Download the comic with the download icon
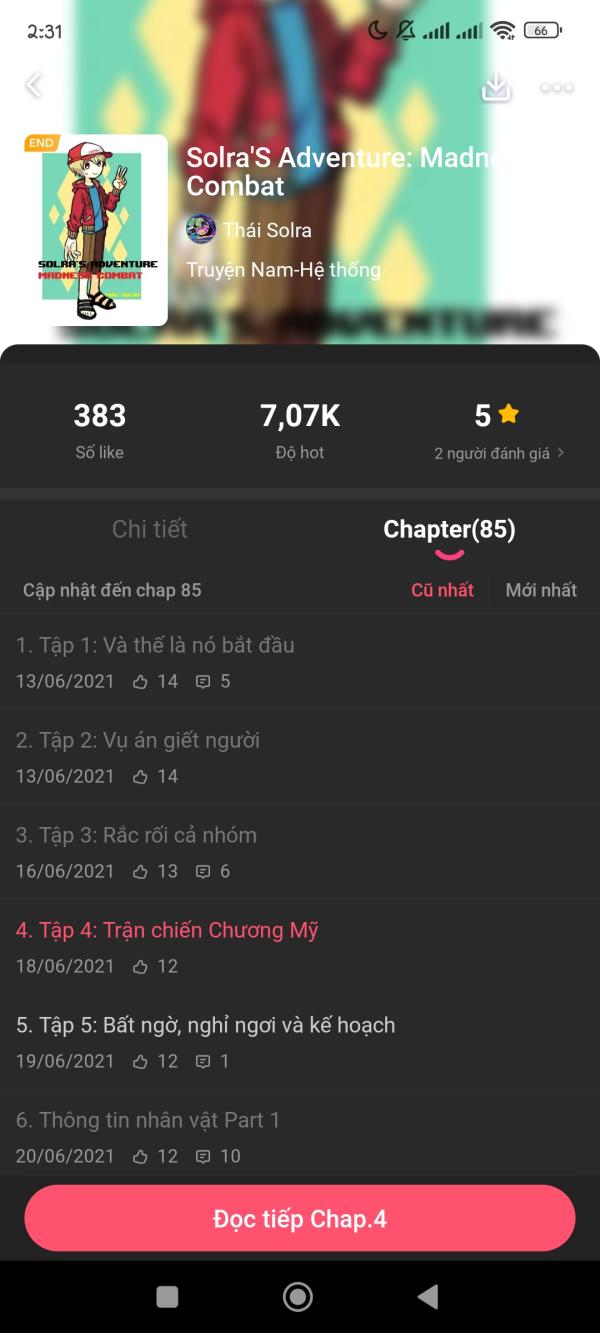Viewport: 600px width, 1333px height. pyautogui.click(x=496, y=87)
